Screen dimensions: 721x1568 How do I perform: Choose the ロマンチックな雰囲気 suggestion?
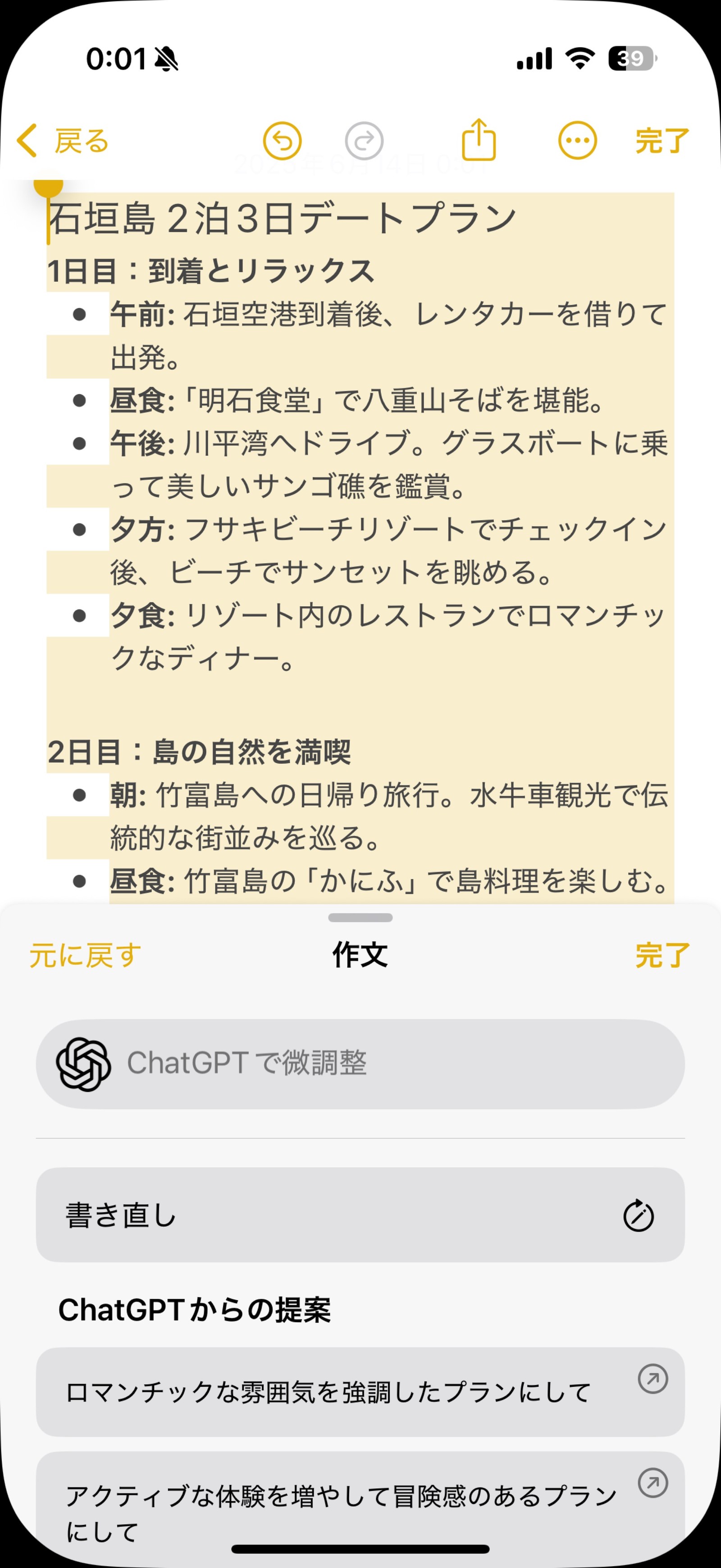[360, 1391]
